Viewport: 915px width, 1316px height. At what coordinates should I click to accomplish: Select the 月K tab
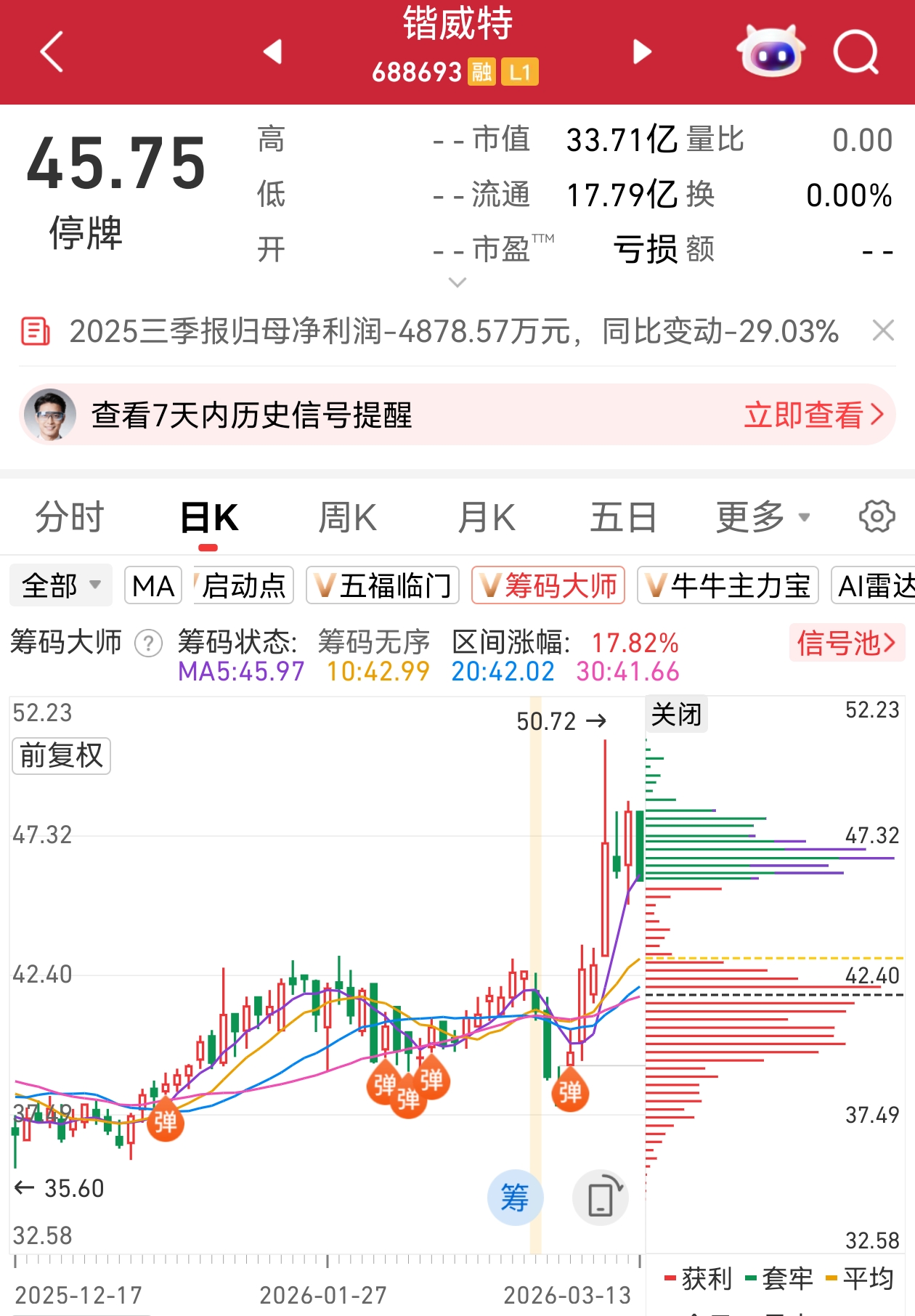point(486,518)
